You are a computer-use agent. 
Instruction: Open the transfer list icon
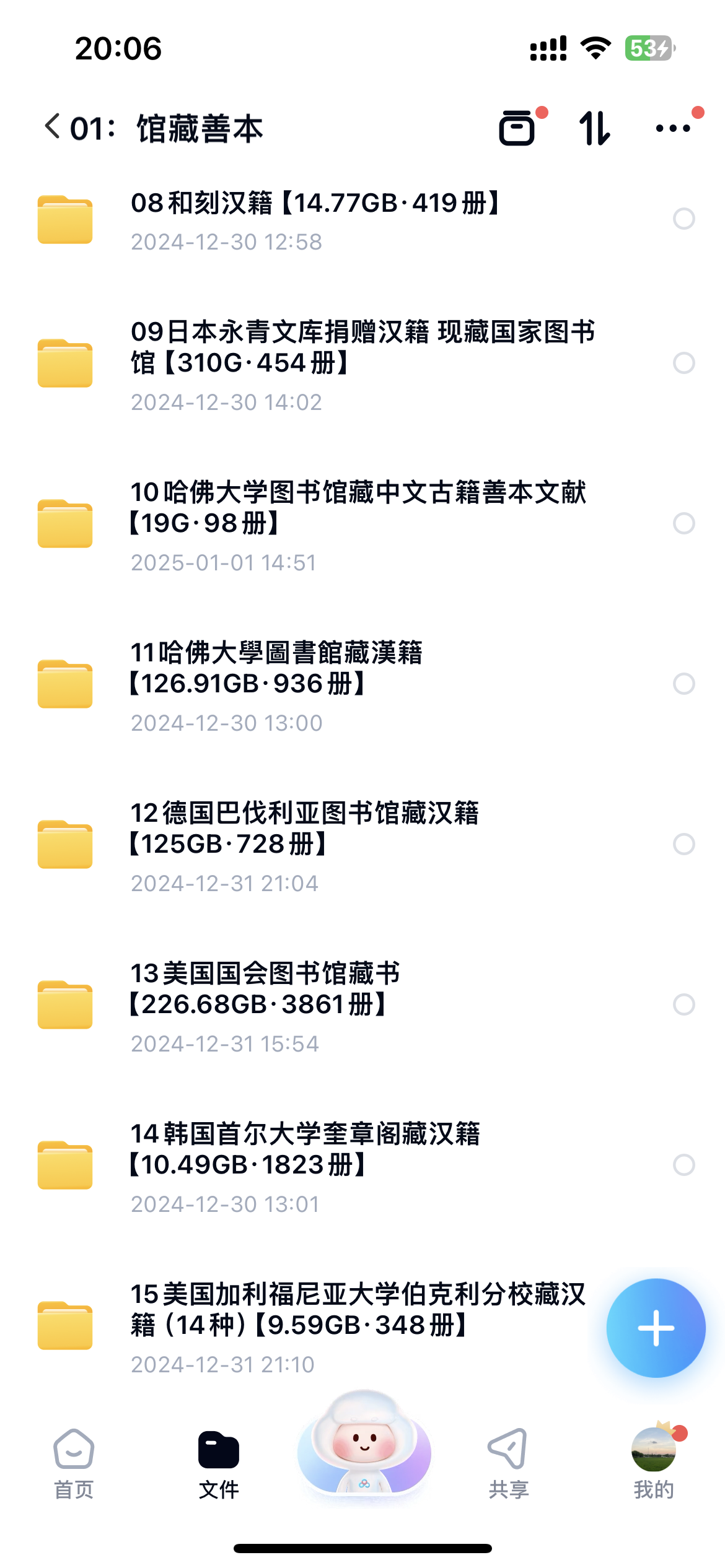click(x=517, y=128)
